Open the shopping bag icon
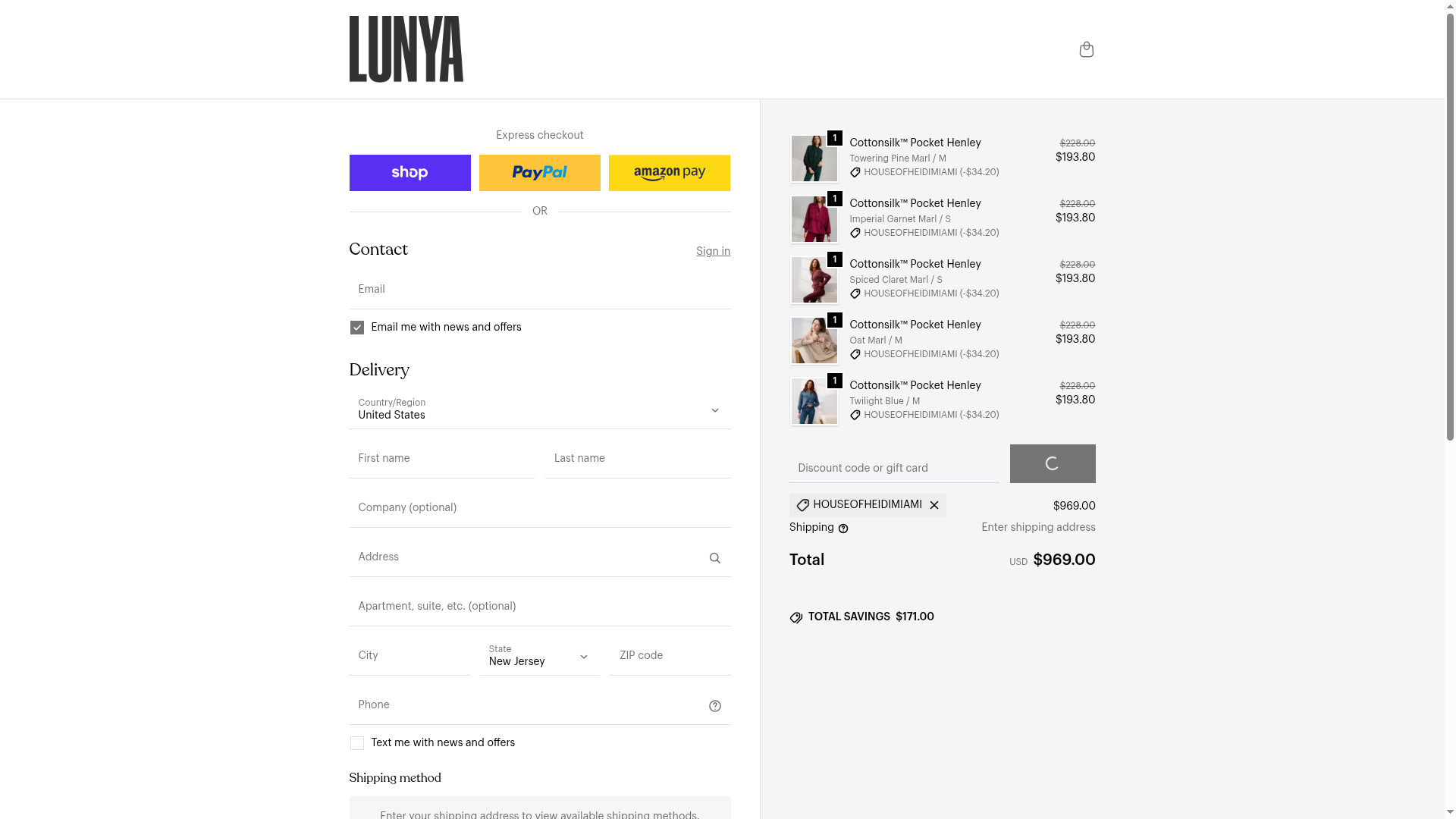This screenshot has width=1456, height=819. point(1086,49)
